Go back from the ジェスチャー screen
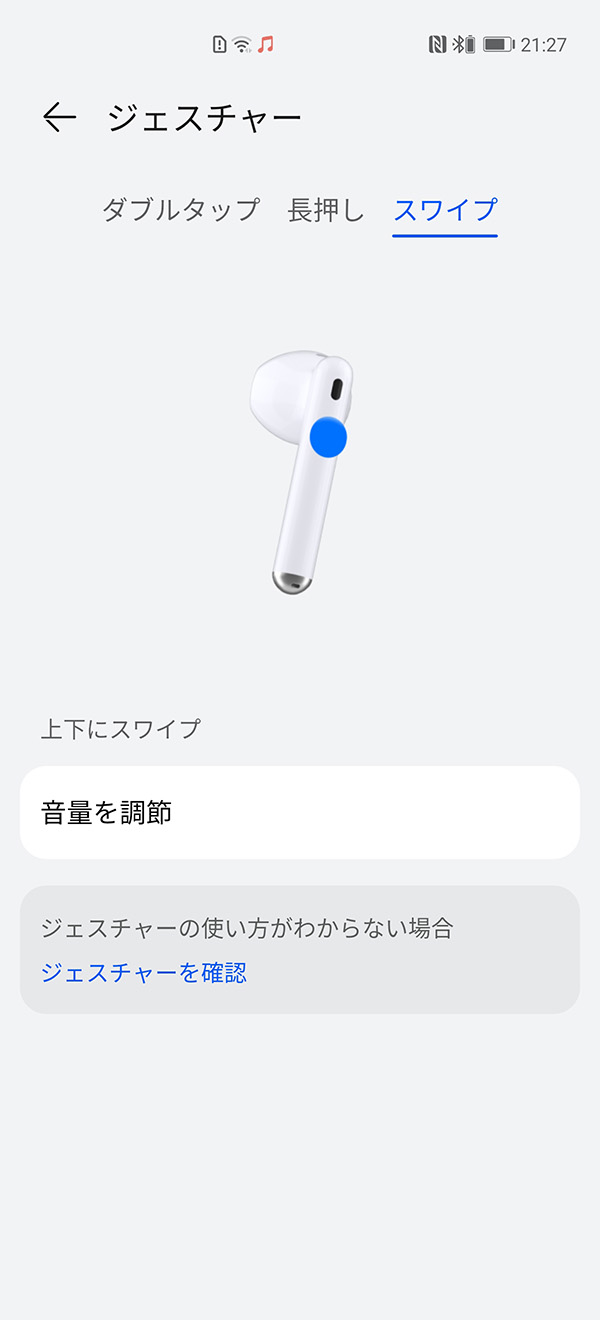Screen dimensions: 600x1320 coord(59,118)
